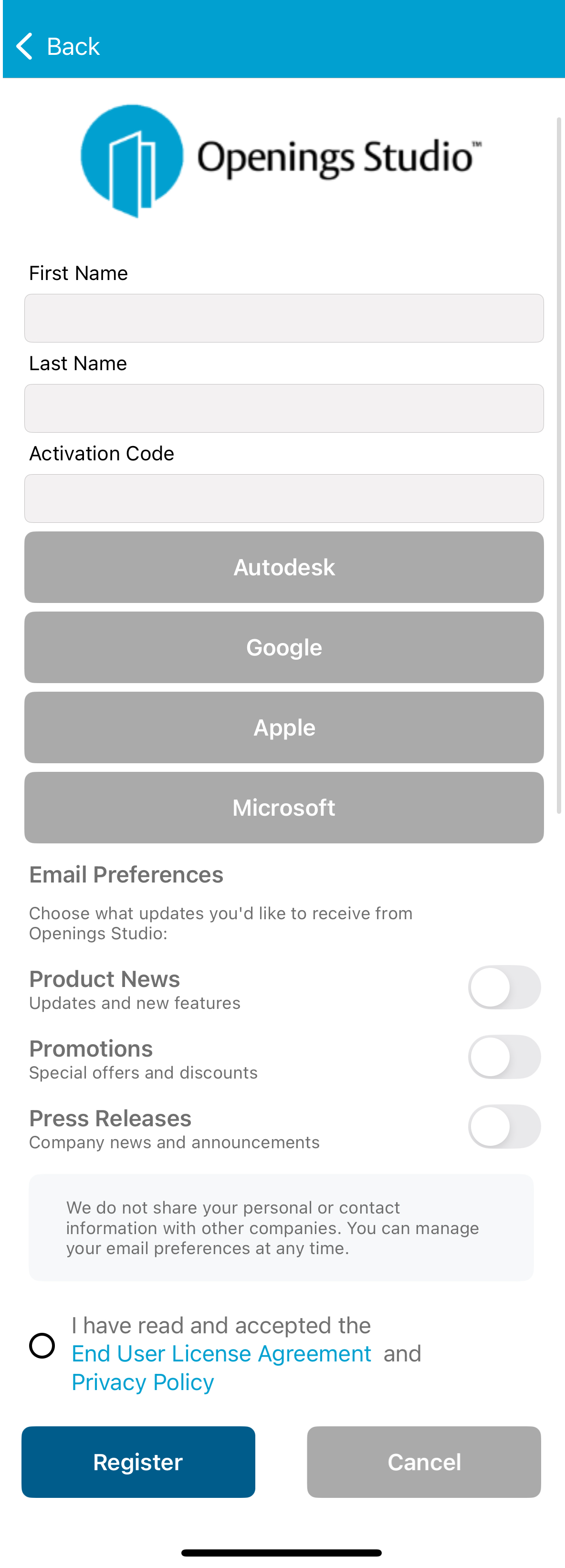The height and width of the screenshot is (1568, 565).
Task: Accept the license agreement checkbox
Action: click(x=42, y=1346)
